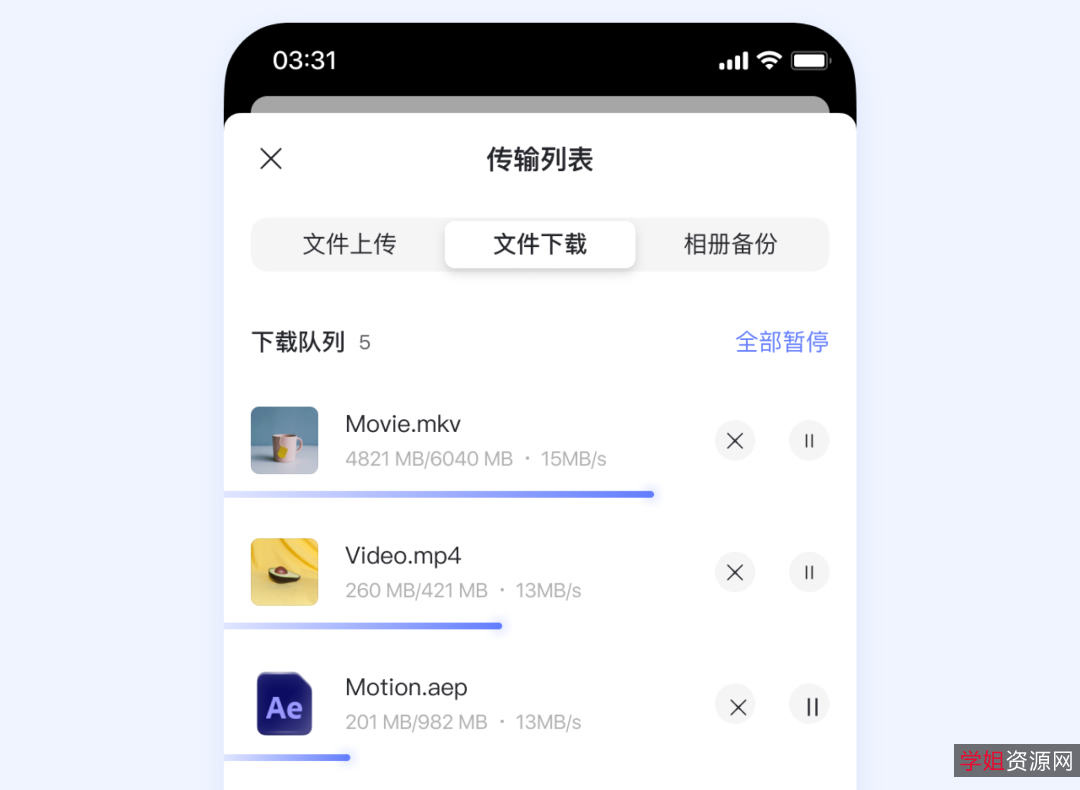1080x790 pixels.
Task: Select the 文件下载 tab
Action: pyautogui.click(x=540, y=244)
